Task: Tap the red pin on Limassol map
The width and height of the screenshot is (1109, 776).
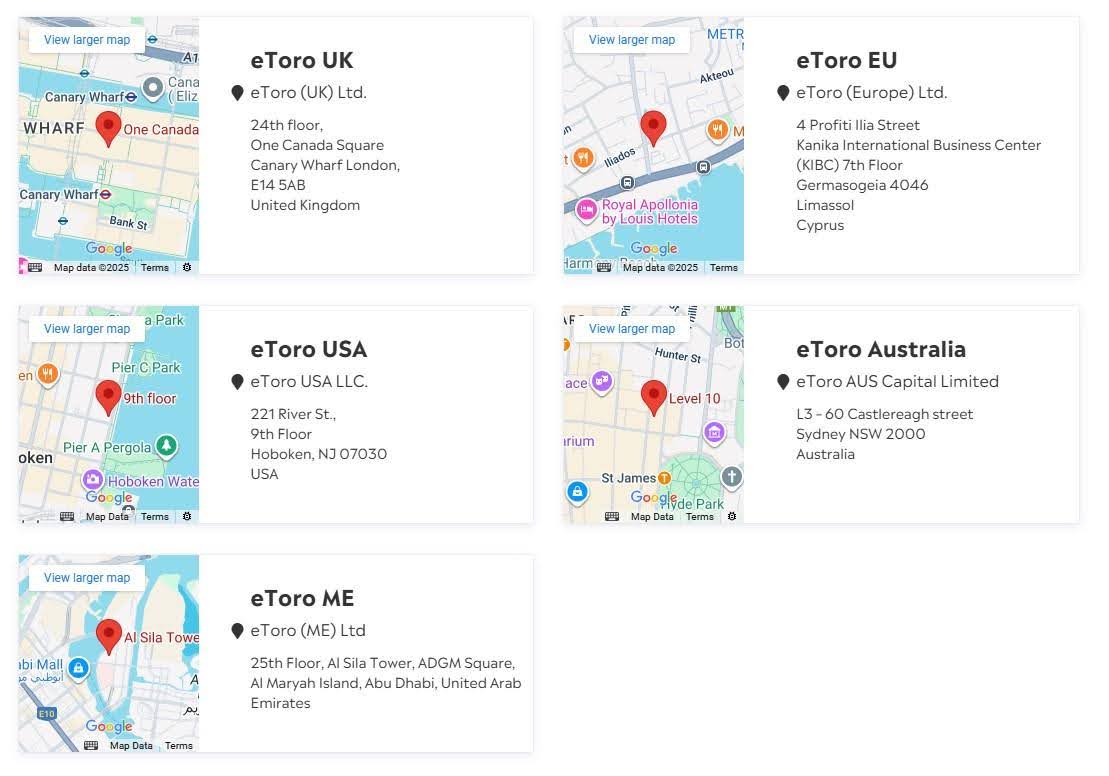Action: click(653, 126)
